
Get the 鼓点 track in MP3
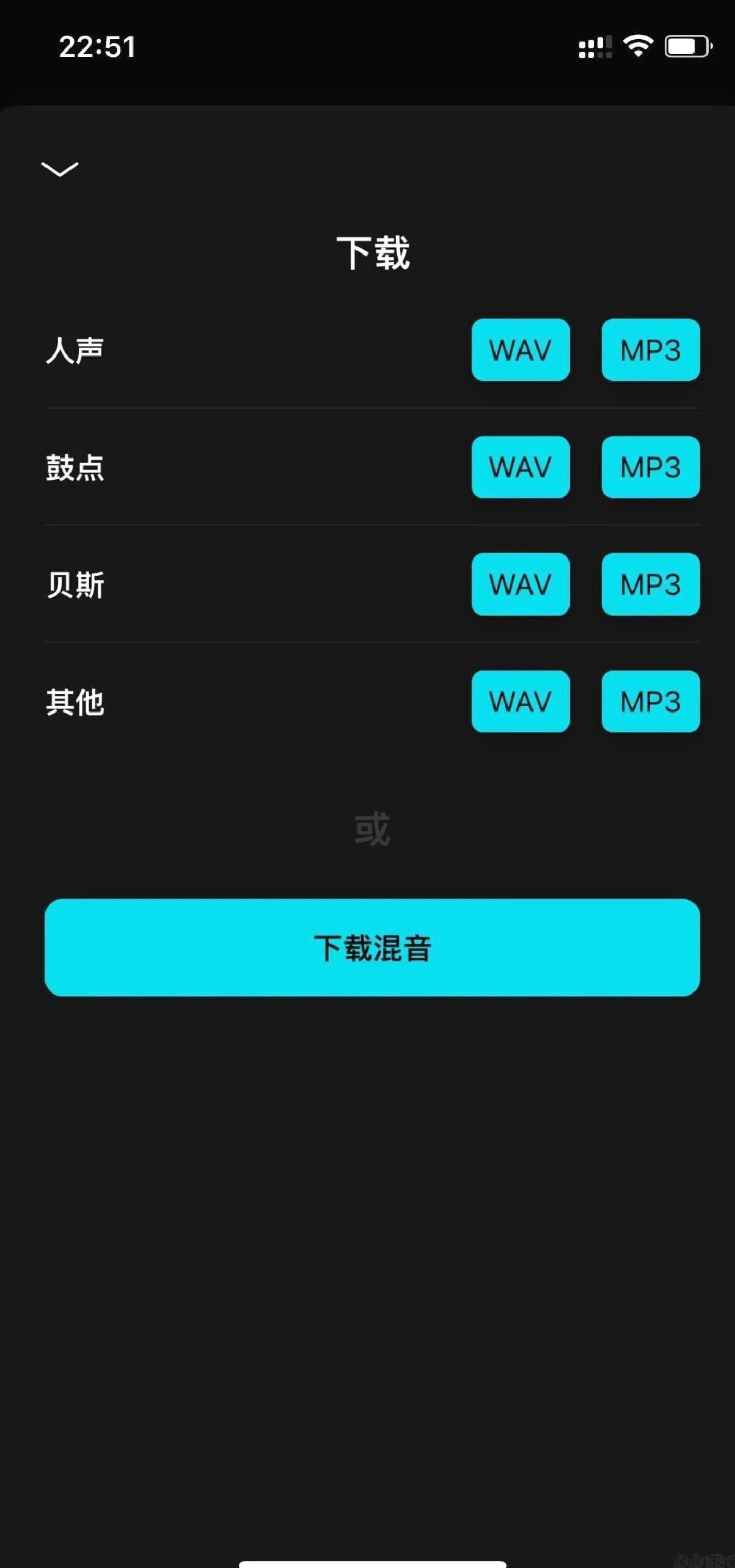tap(651, 467)
